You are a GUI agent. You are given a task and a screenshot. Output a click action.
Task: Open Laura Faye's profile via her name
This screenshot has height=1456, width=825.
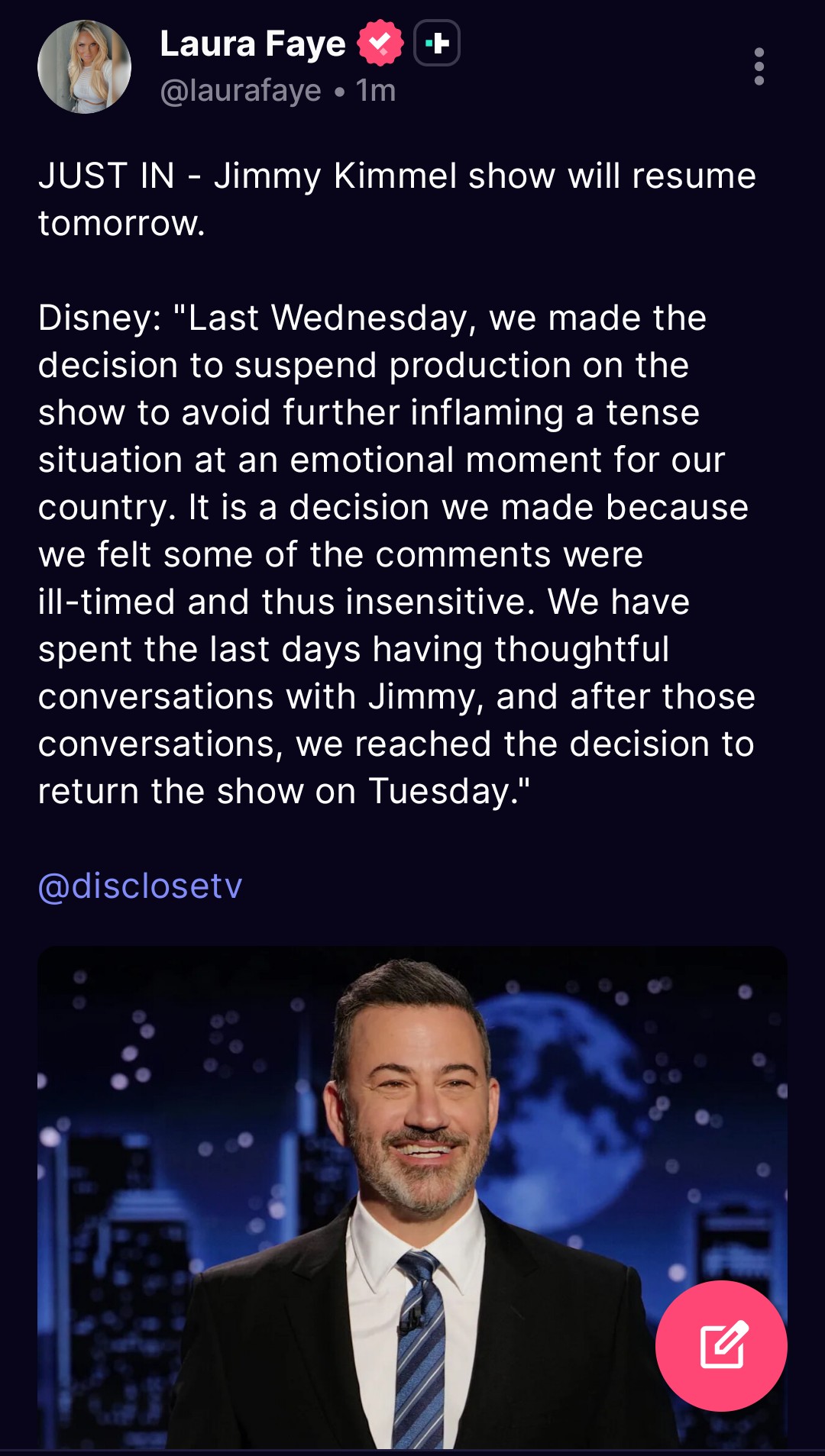pos(252,44)
